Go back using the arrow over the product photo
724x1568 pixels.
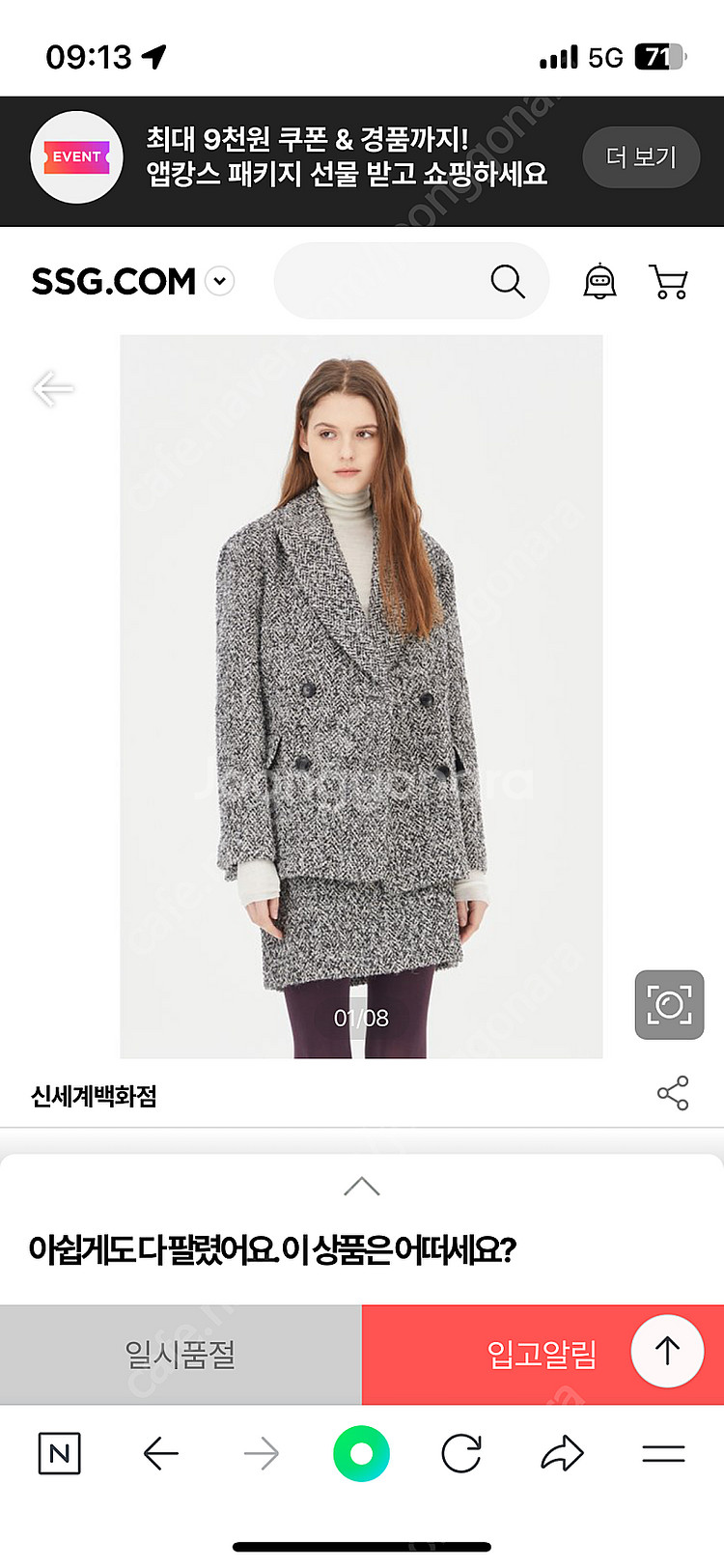[54, 388]
